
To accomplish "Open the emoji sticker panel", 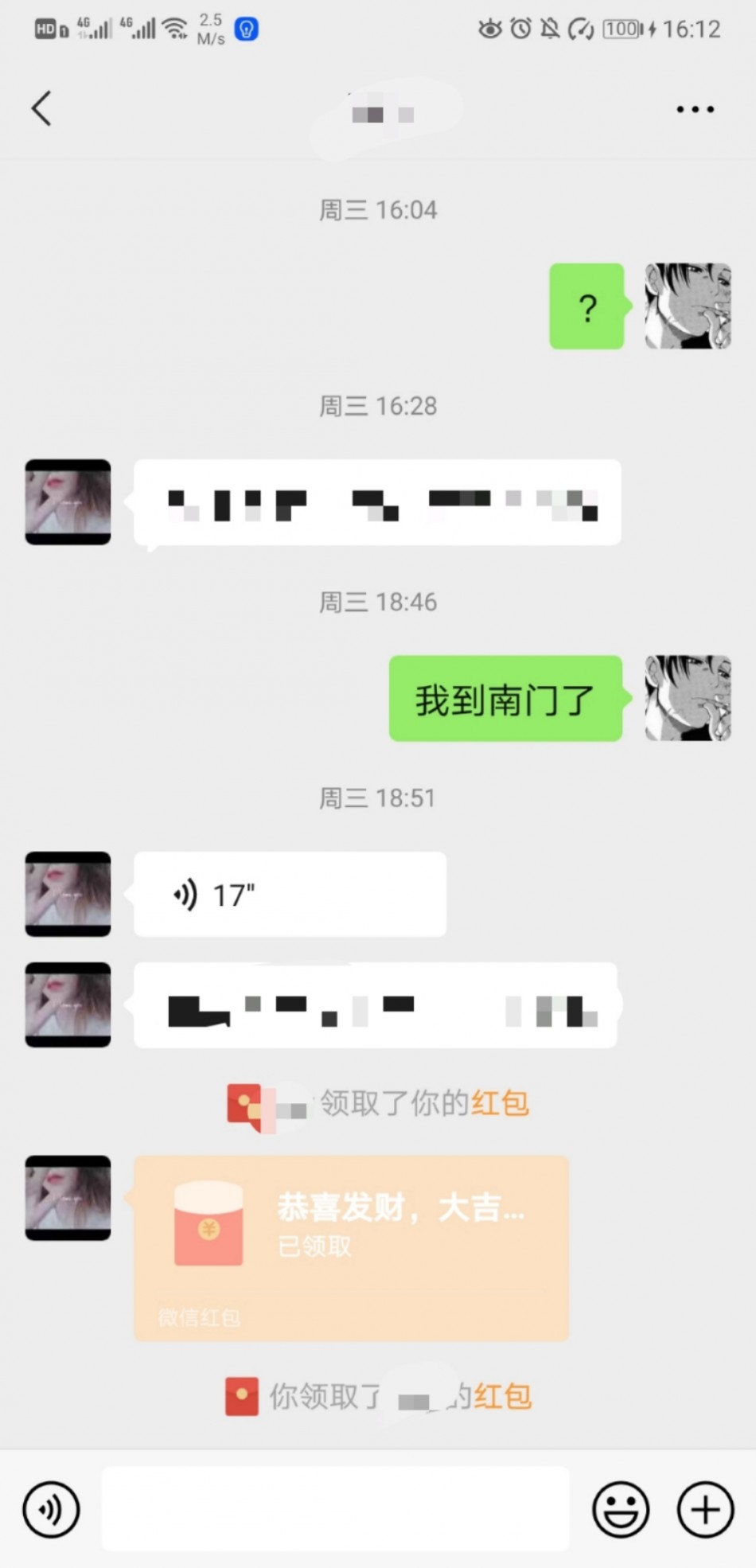I will tap(621, 1509).
